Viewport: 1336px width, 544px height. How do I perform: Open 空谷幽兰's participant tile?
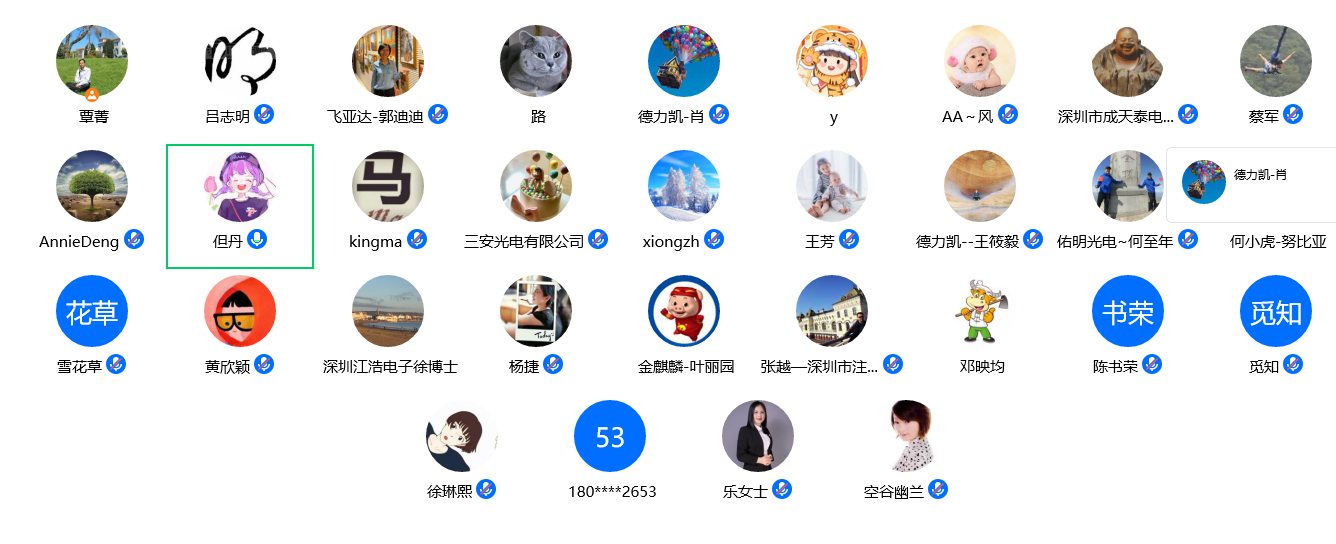906,437
